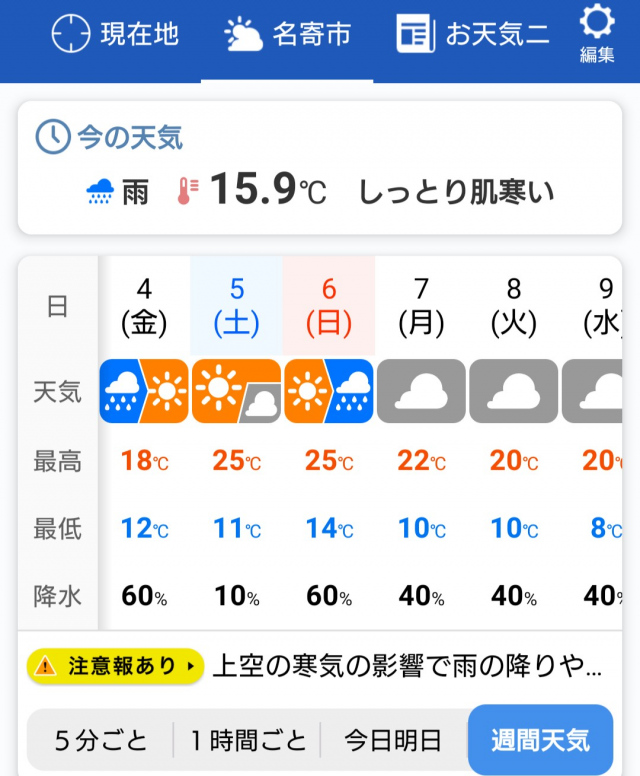Open the 編集 settings gear
The width and height of the screenshot is (640, 776).
tap(597, 33)
